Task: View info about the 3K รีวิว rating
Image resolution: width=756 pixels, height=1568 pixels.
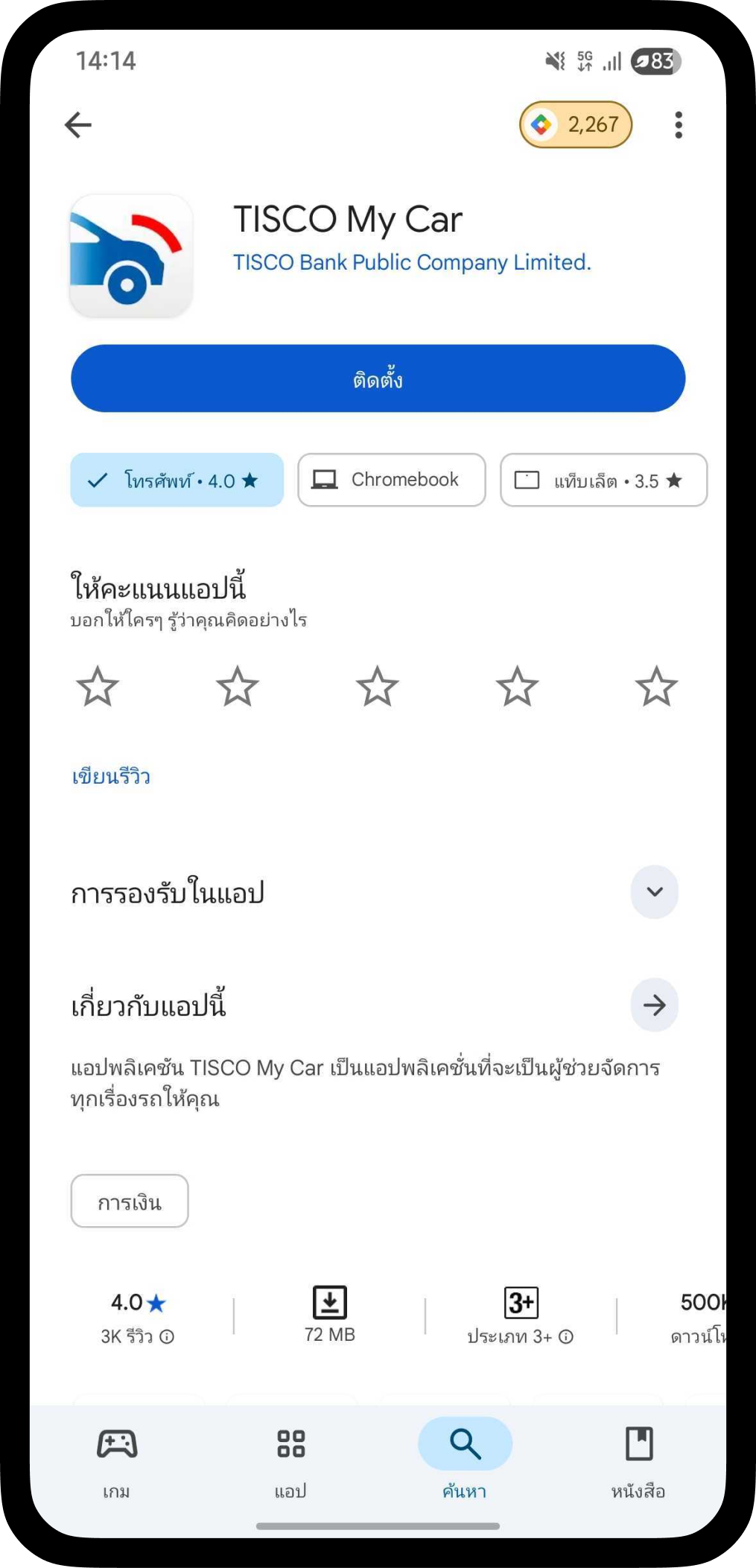Action: click(x=167, y=1337)
